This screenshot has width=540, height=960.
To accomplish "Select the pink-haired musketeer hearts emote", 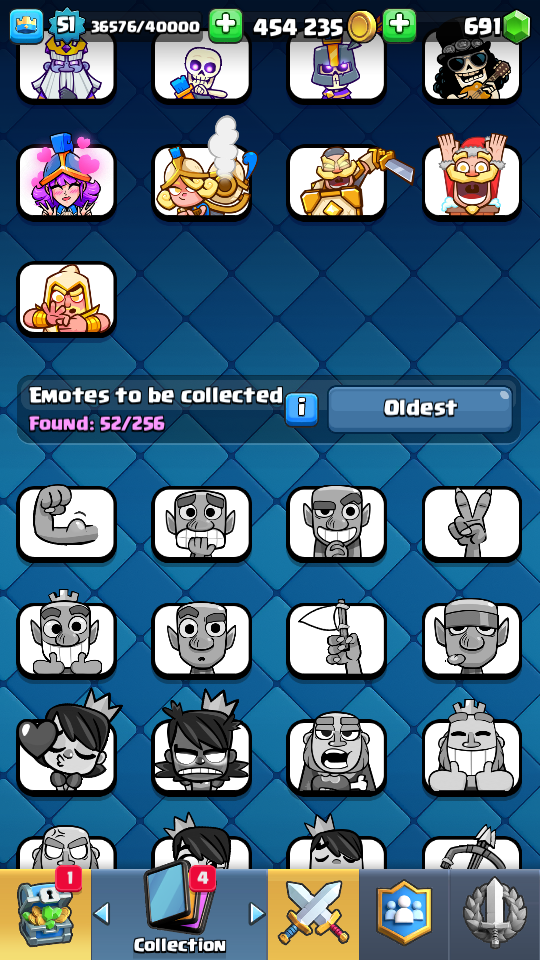I will [67, 182].
